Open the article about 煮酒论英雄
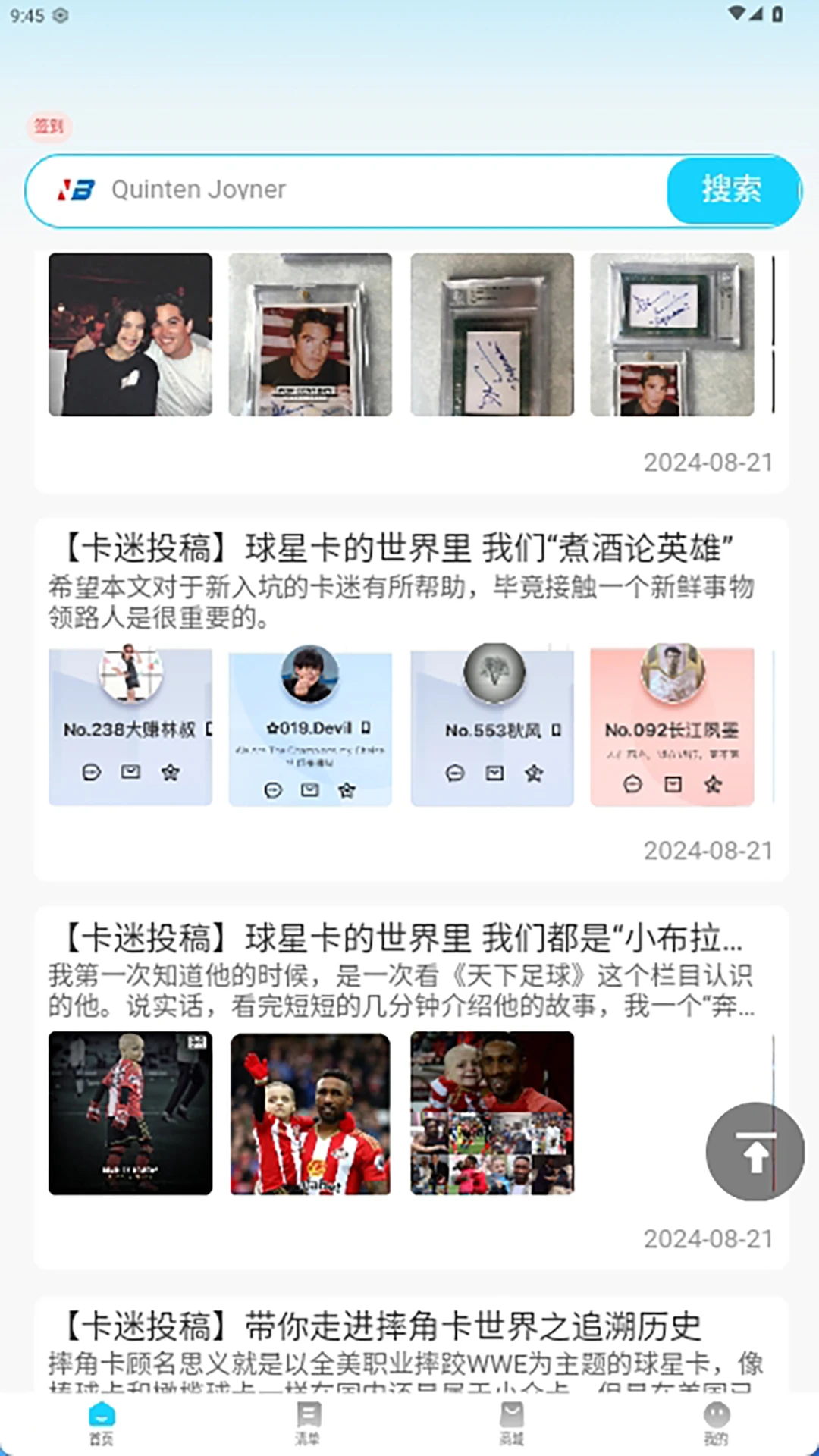Image resolution: width=819 pixels, height=1456 pixels. pos(398,548)
